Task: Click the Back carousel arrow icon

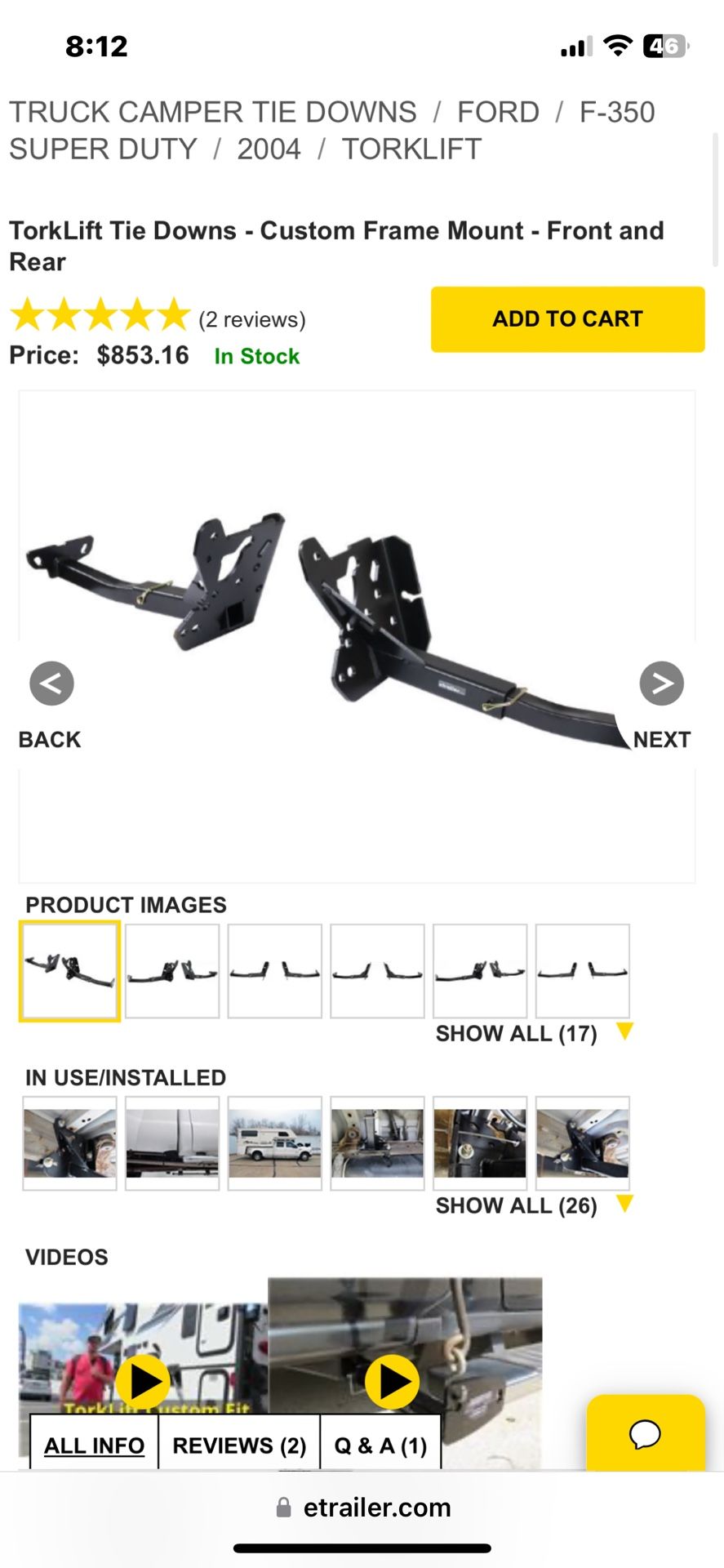Action: (x=51, y=683)
